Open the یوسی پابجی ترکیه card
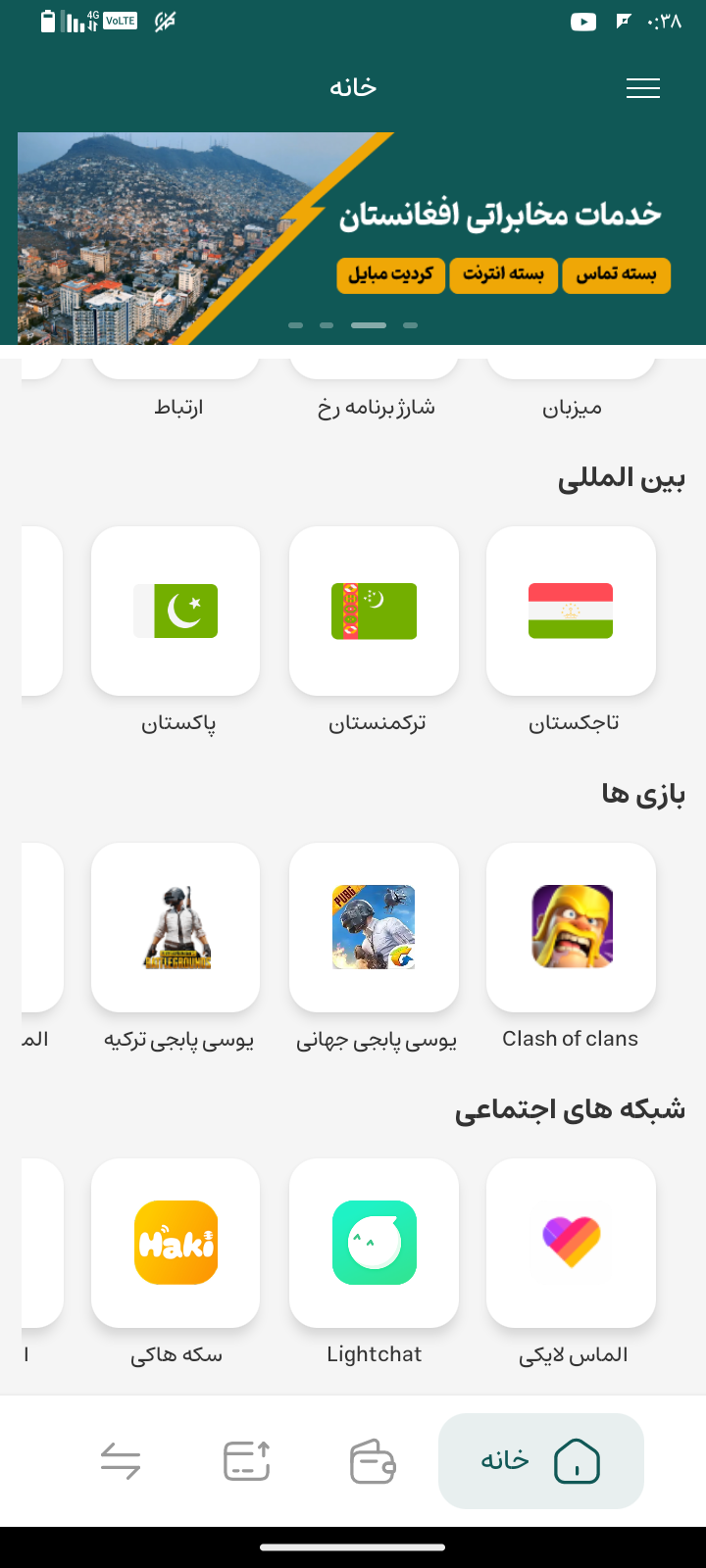This screenshot has height=1568, width=706. tap(176, 927)
